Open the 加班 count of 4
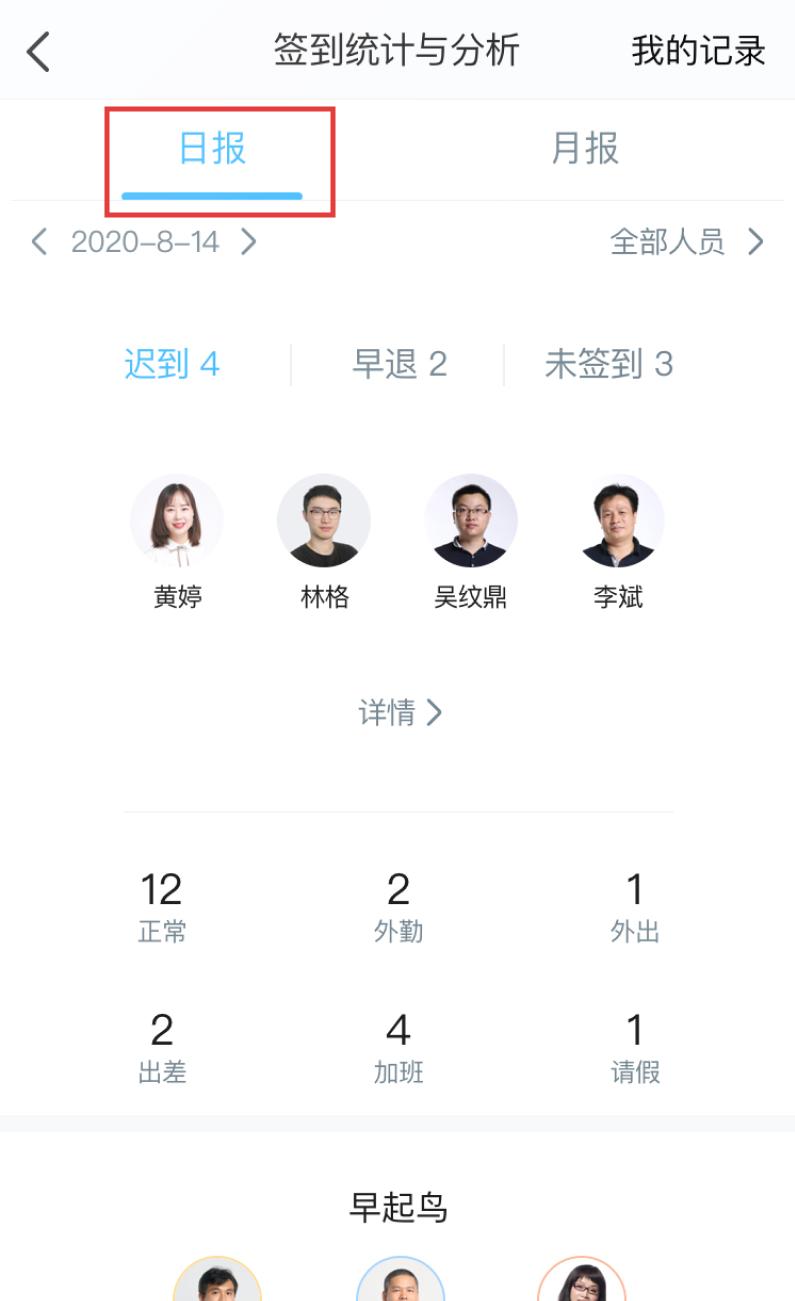This screenshot has height=1301, width=795. click(x=398, y=1048)
